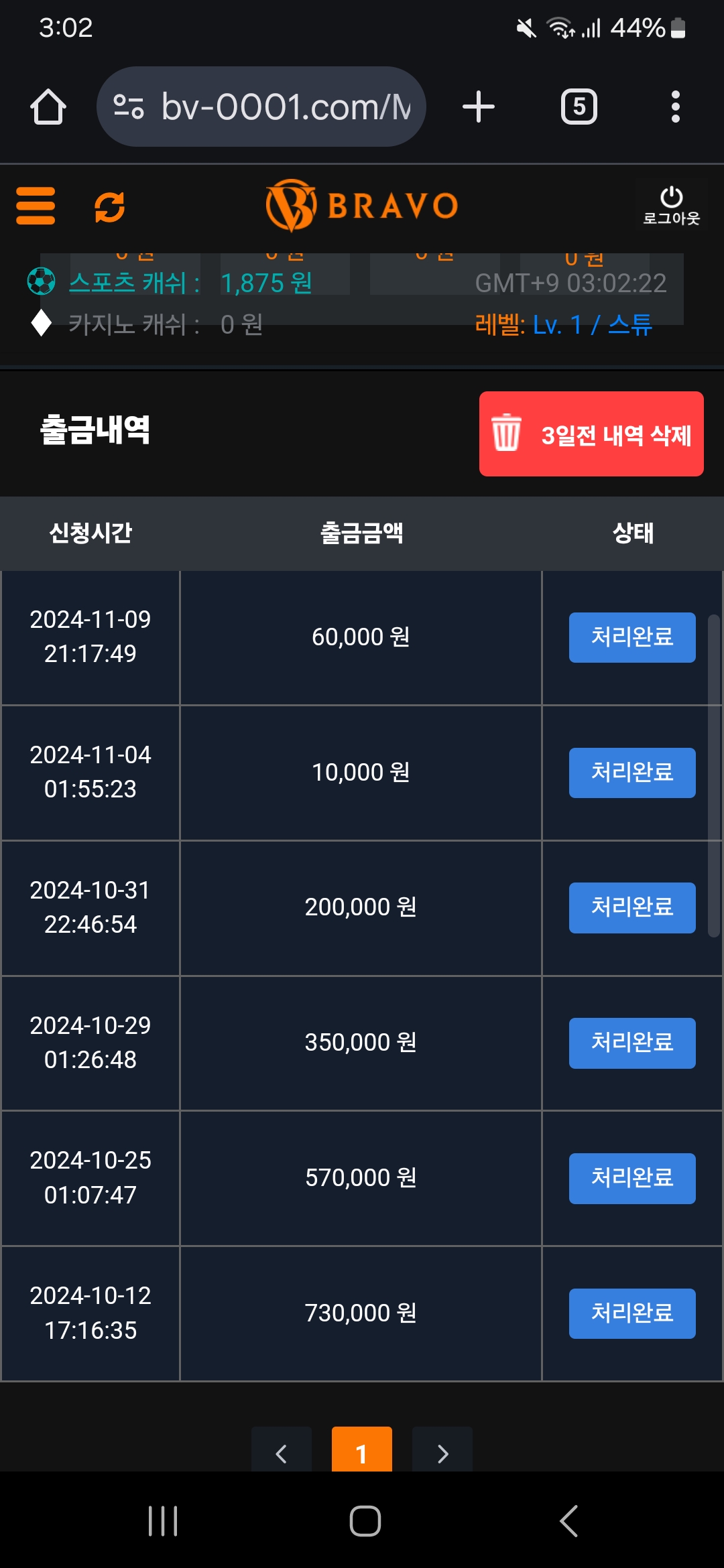Open recent apps from the navigation bar
The width and height of the screenshot is (724, 1568).
(163, 1521)
